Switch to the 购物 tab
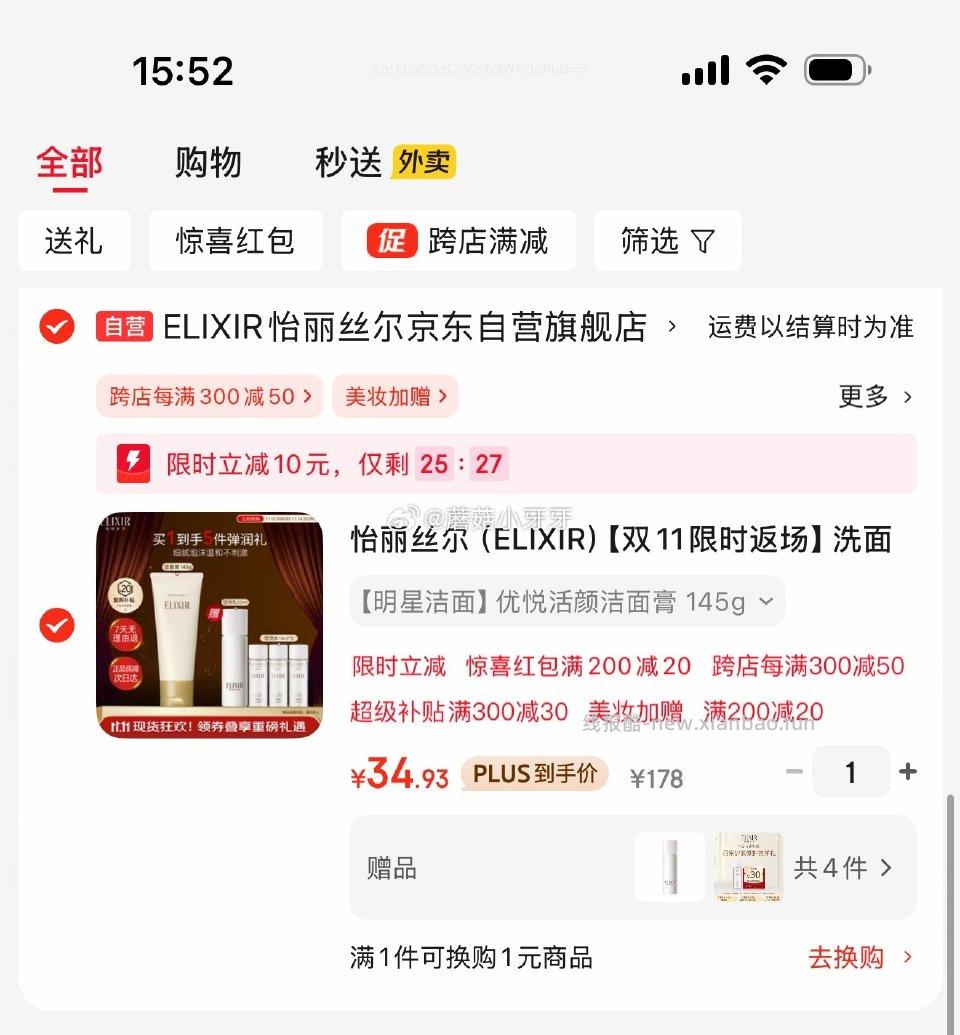960x1035 pixels. coord(206,163)
